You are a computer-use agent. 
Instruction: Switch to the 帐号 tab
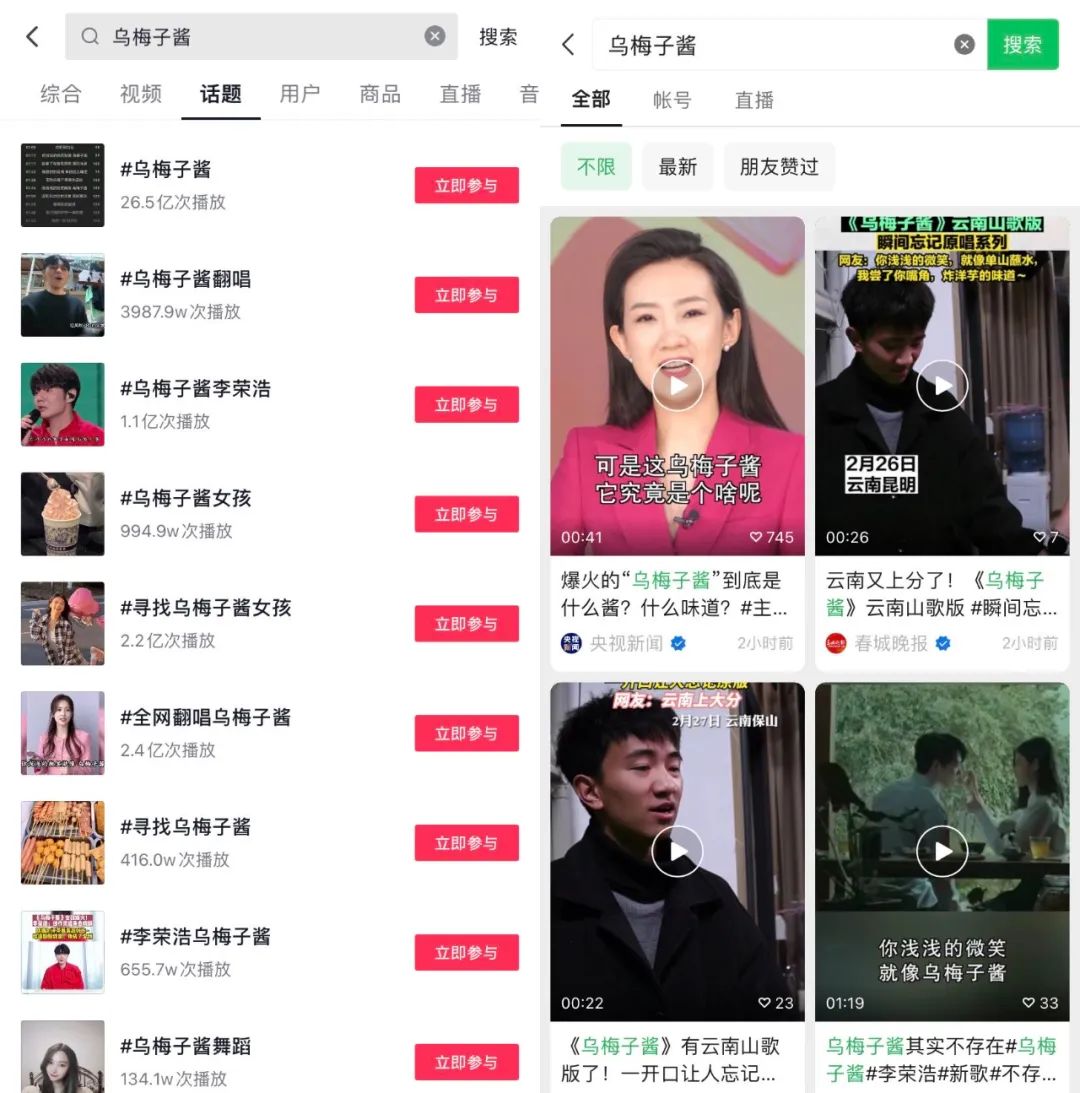click(671, 100)
